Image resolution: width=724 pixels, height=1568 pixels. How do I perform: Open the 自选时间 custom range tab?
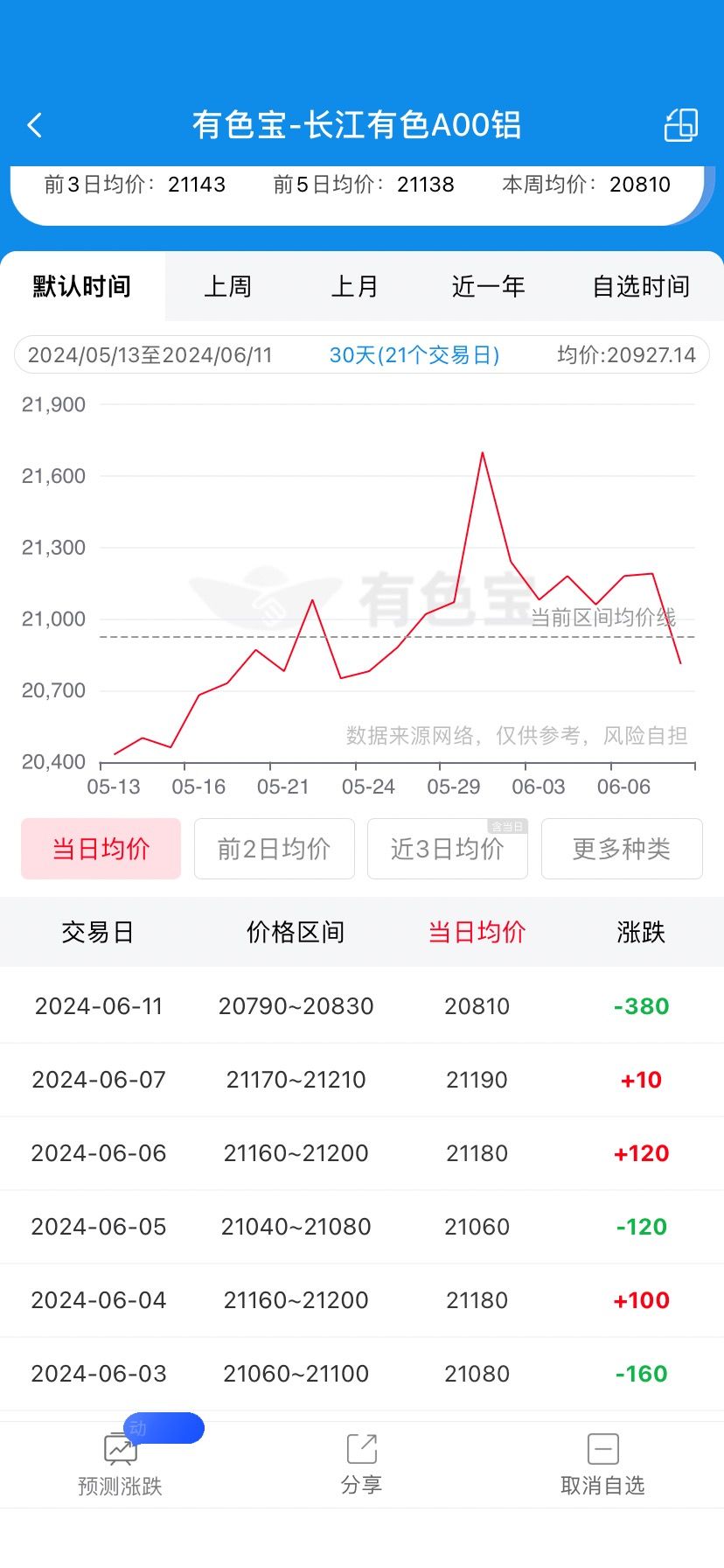point(641,286)
